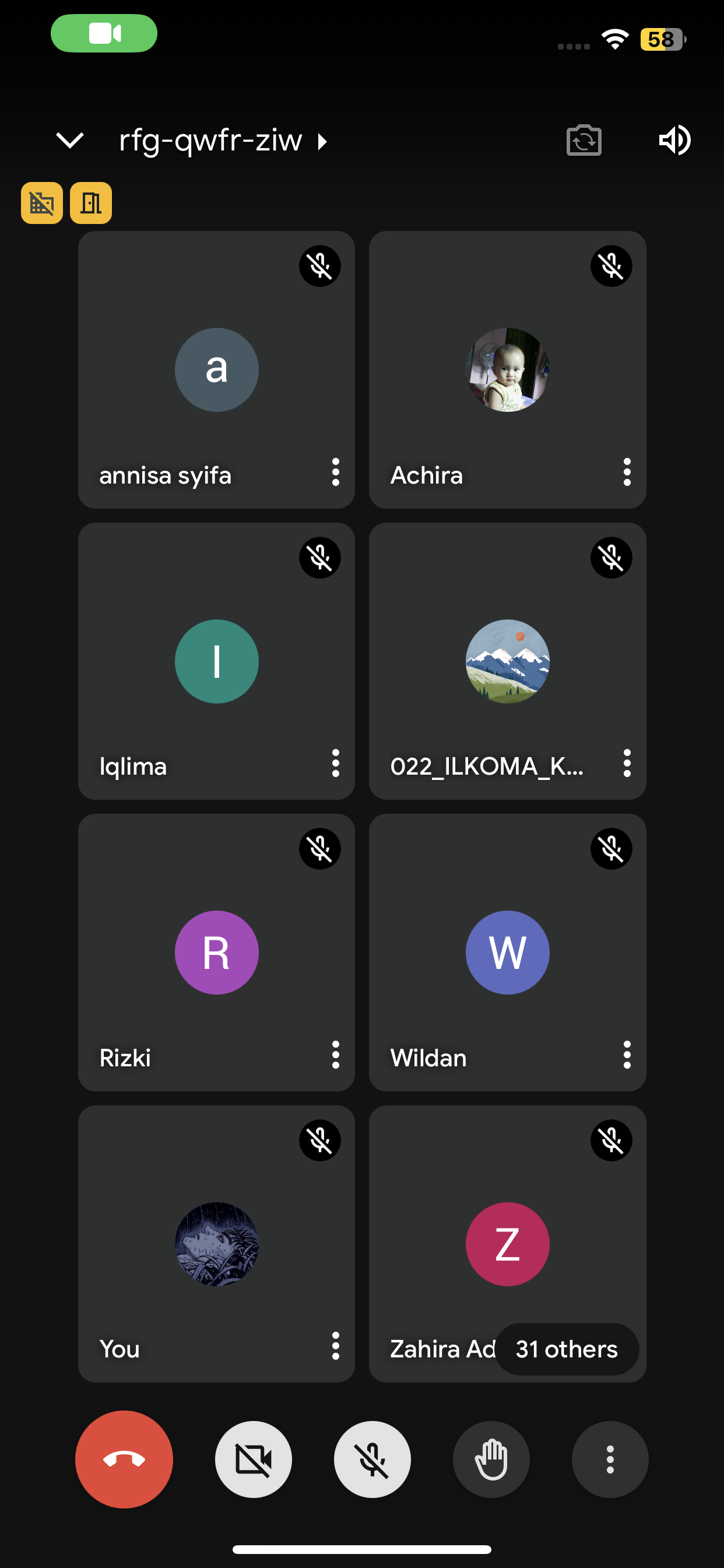View the 31 other participants
724x1568 pixels.
click(567, 1349)
